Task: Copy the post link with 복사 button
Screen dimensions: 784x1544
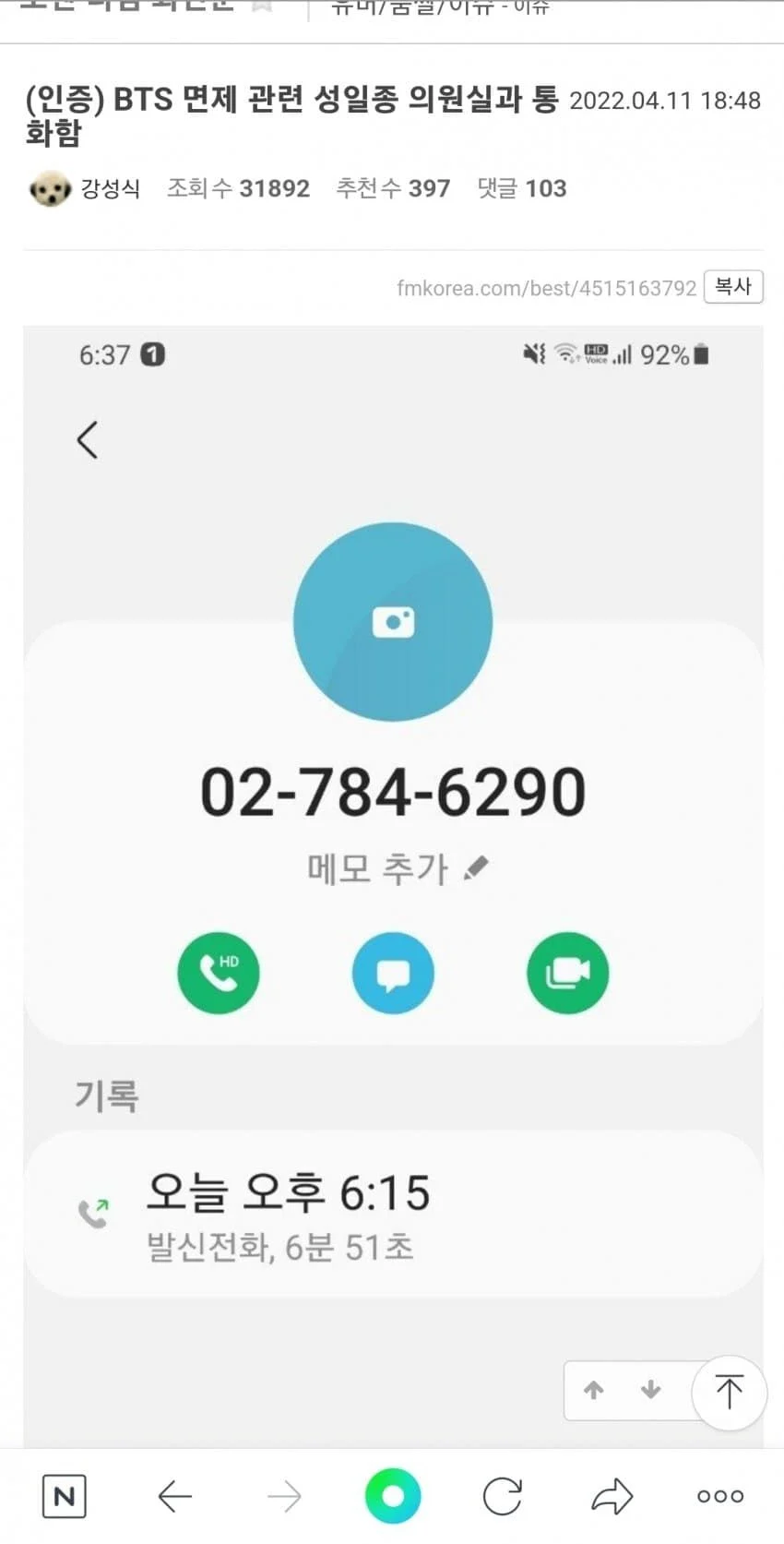Action: tap(733, 287)
